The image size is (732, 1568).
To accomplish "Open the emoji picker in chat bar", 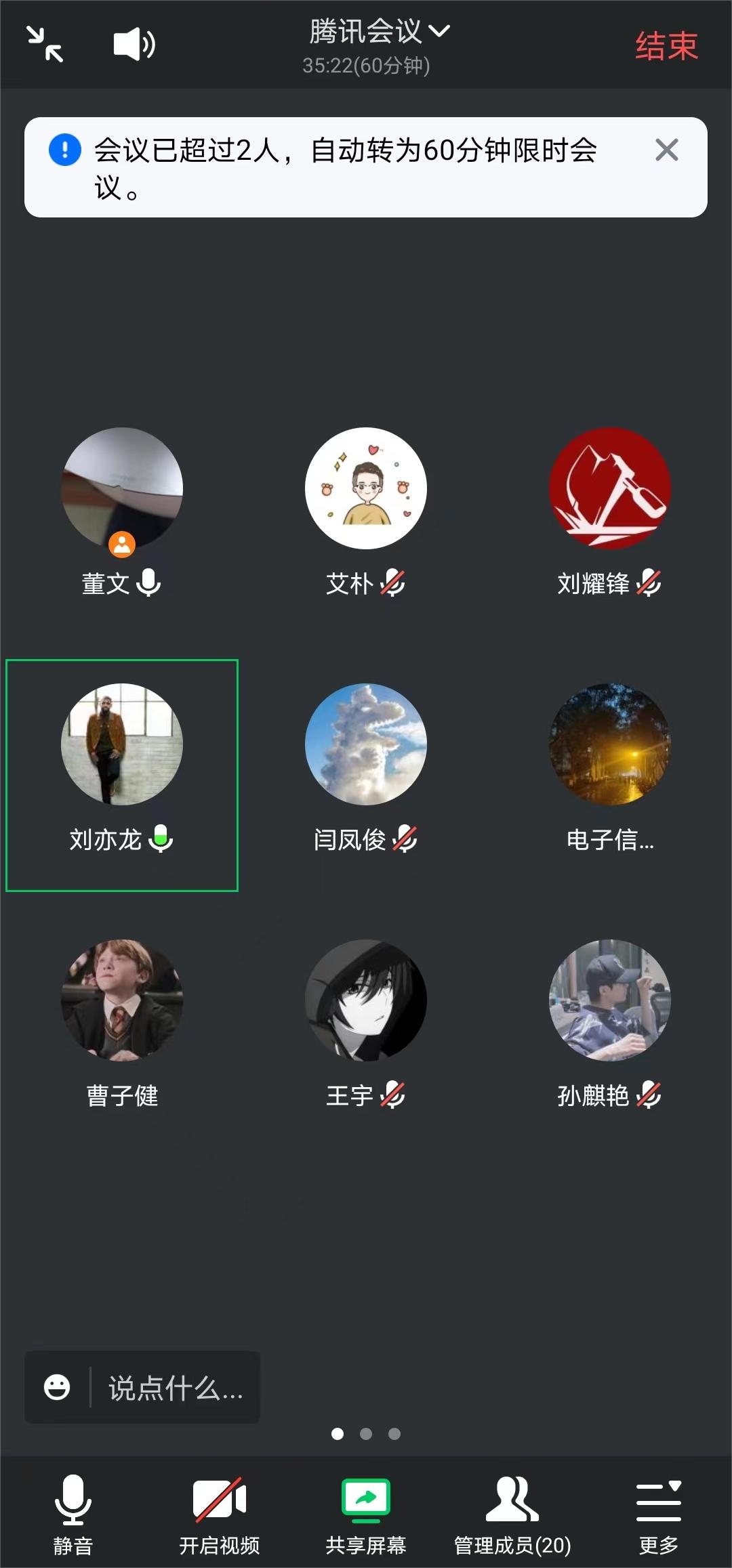I will point(57,1387).
